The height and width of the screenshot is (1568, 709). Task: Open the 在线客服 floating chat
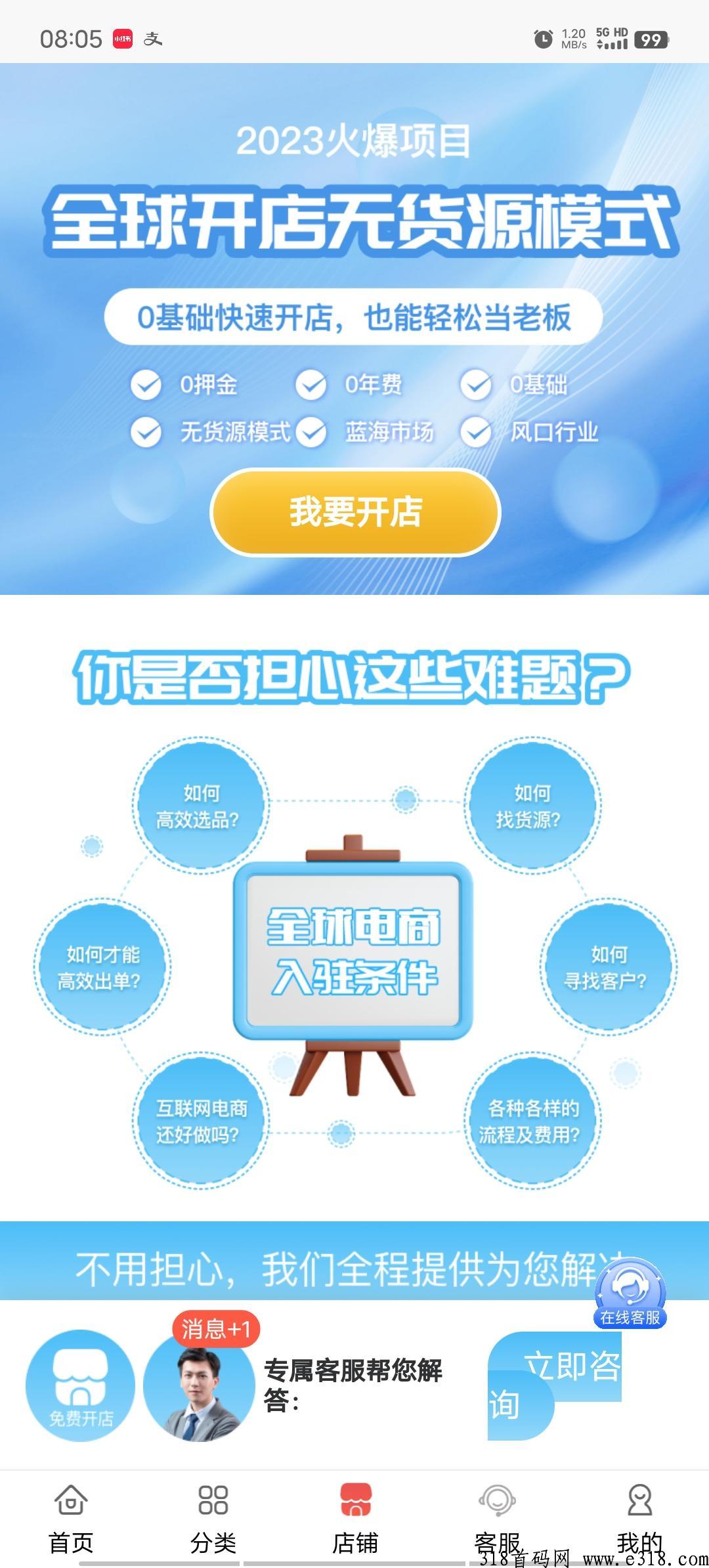click(630, 1293)
